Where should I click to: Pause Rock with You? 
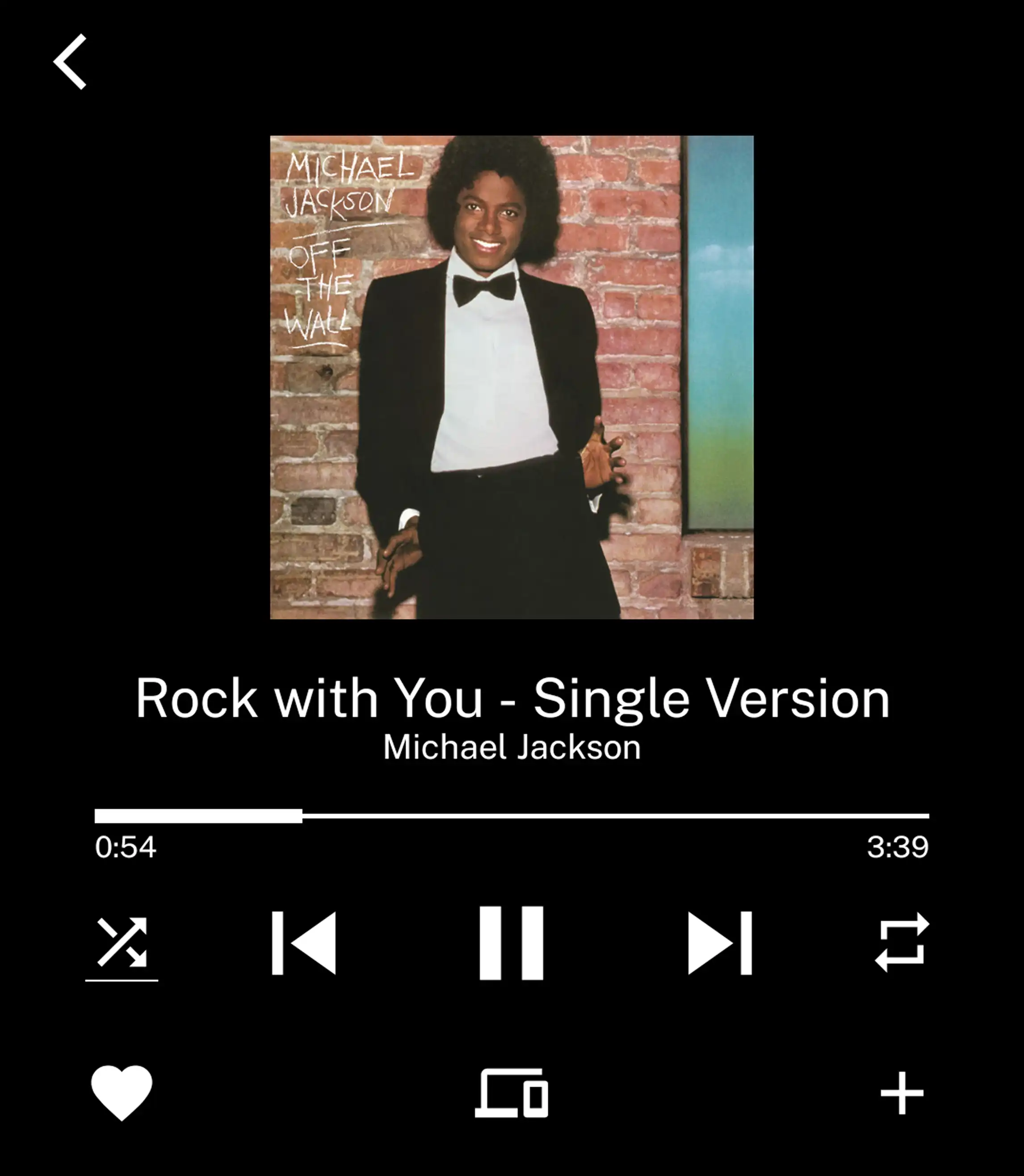[x=512, y=943]
